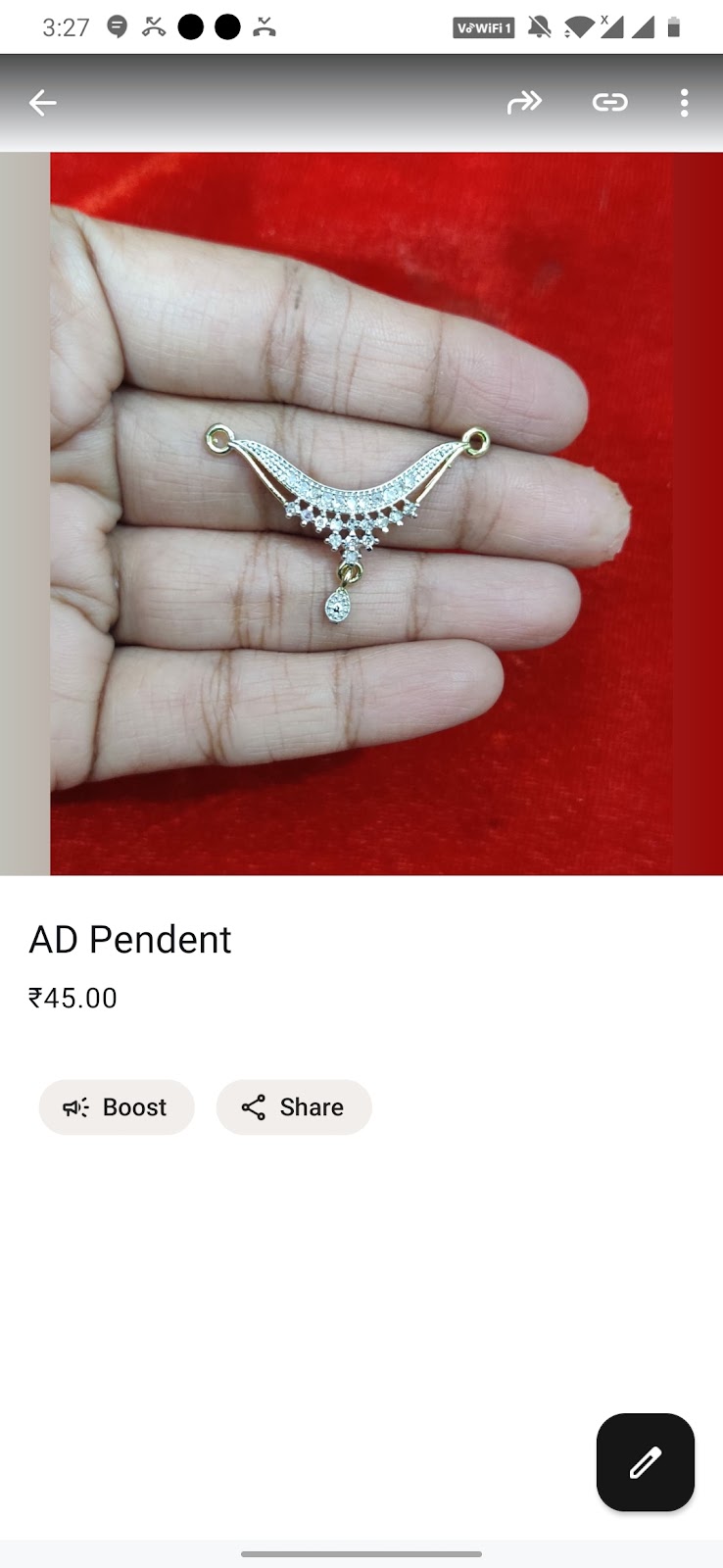
Task: Open the AD Pendent title text
Action: 131,939
